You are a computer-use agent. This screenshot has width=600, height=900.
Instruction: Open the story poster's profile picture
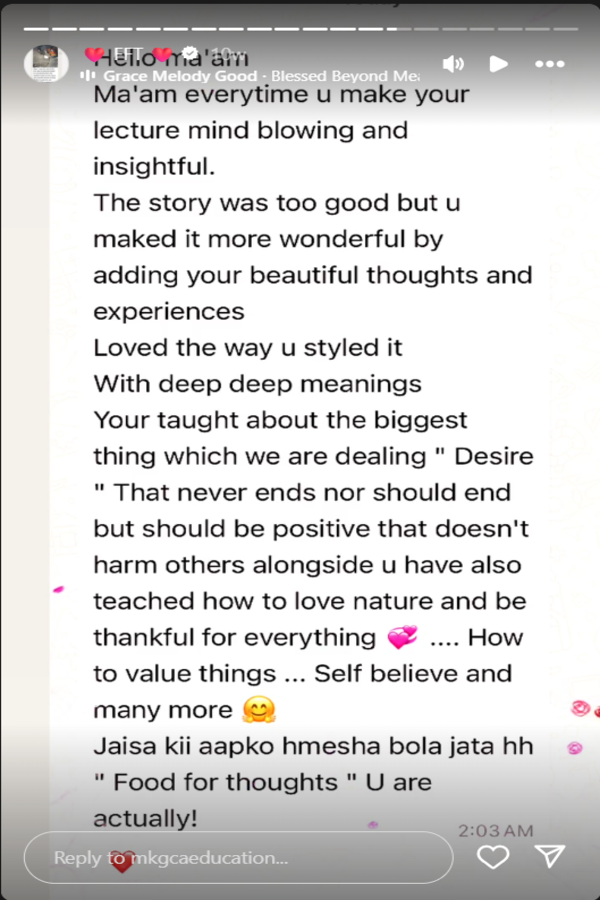tap(45, 63)
